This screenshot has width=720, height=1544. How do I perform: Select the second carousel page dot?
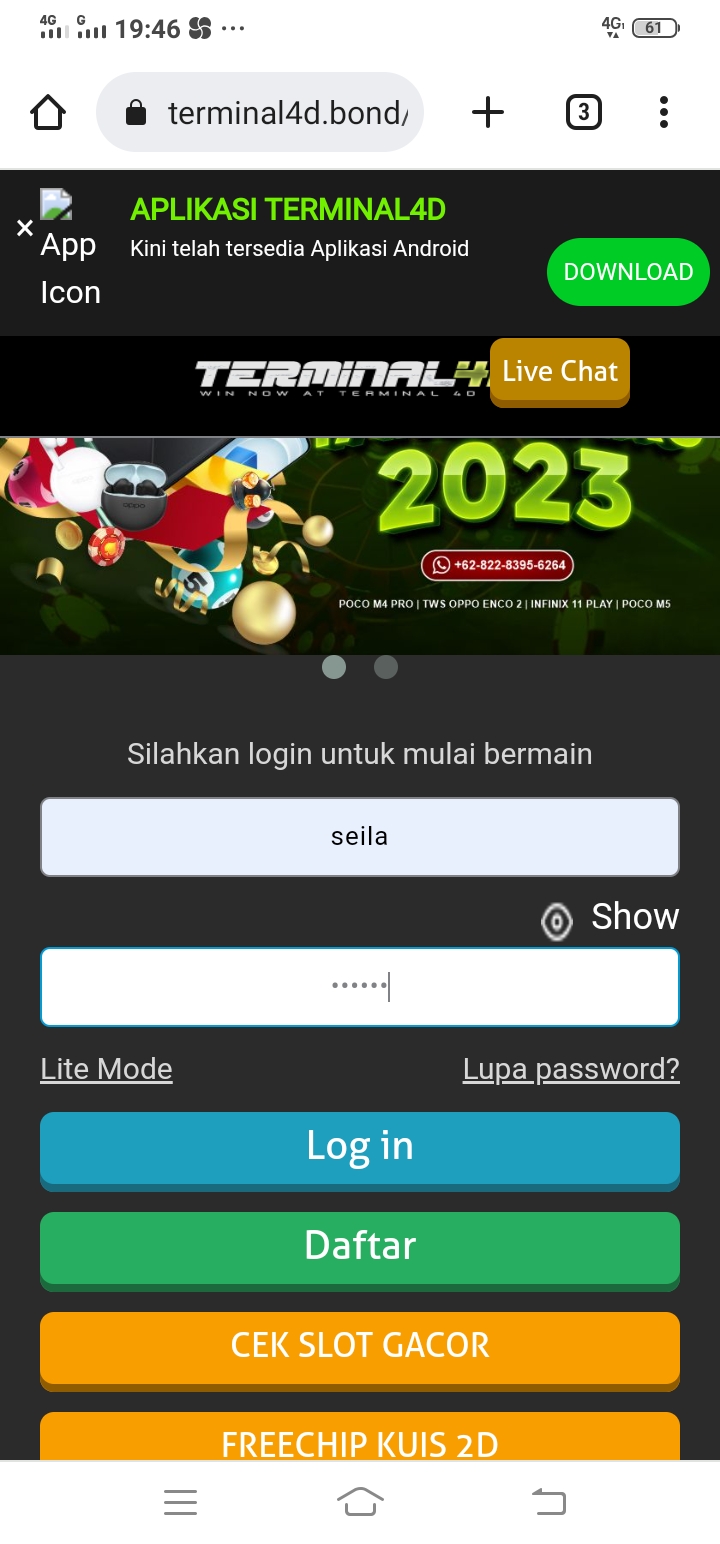(x=385, y=667)
